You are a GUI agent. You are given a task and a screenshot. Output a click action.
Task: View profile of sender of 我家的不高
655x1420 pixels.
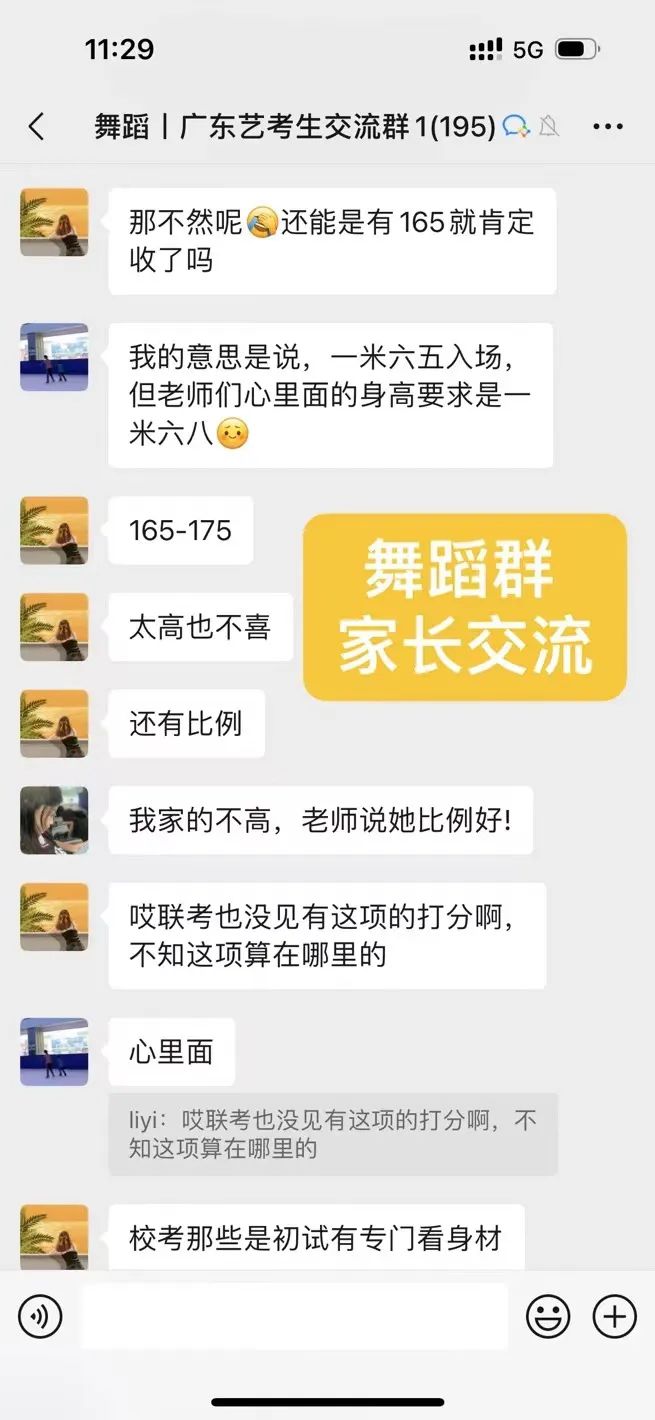click(54, 820)
